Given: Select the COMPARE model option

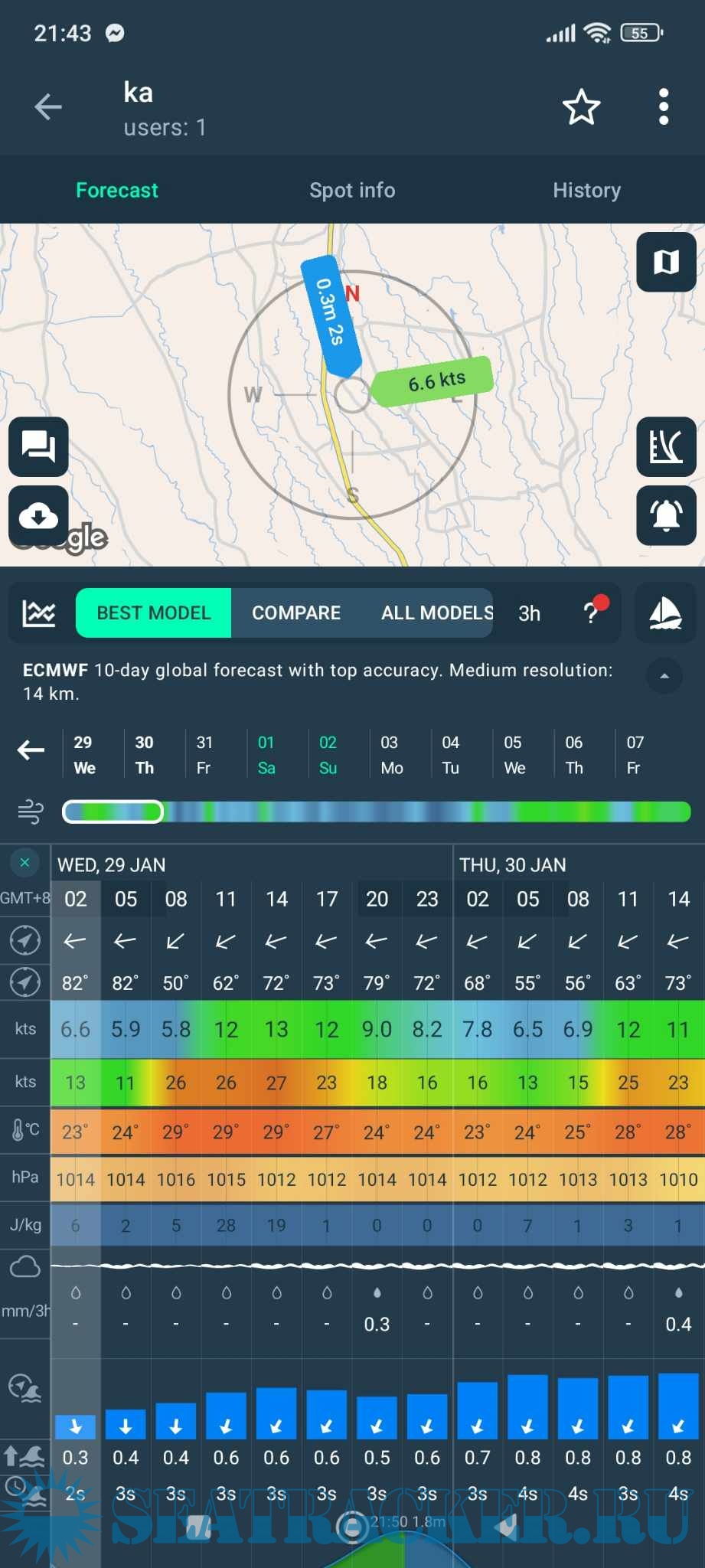Looking at the screenshot, I should click(296, 613).
